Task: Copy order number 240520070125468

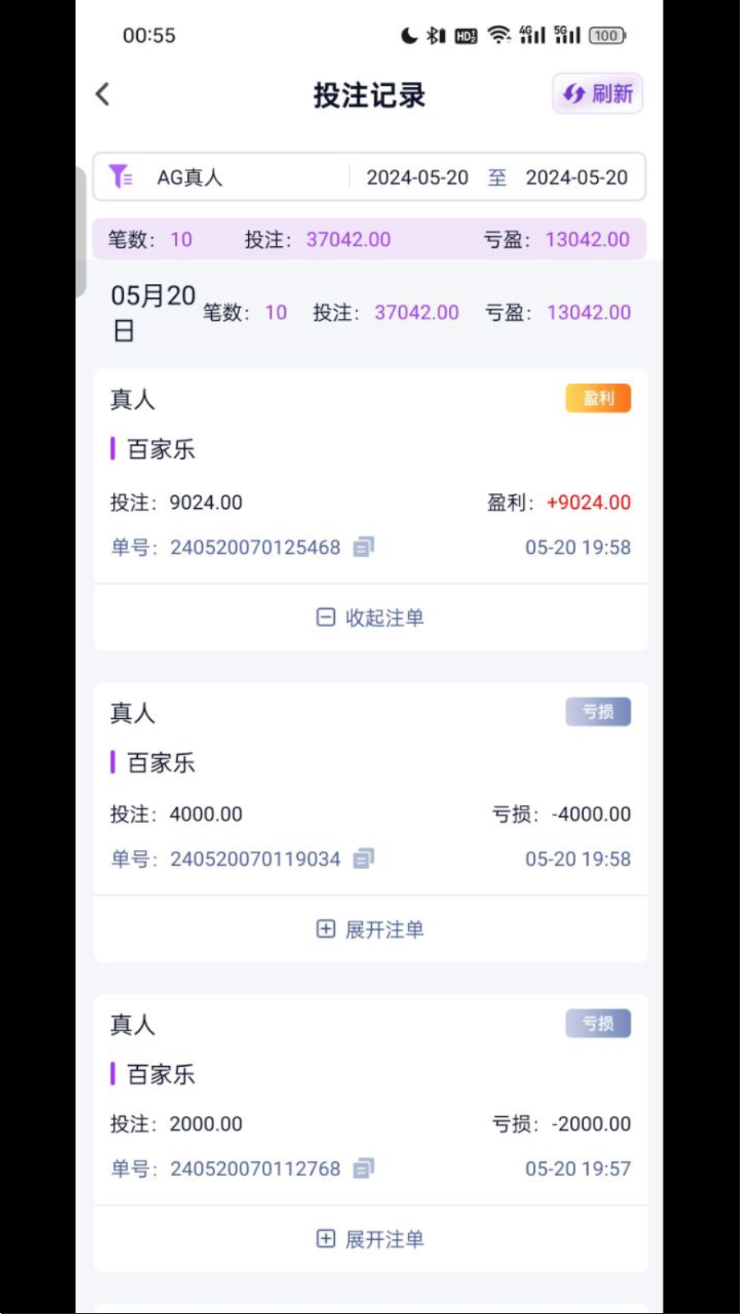Action: (x=364, y=547)
